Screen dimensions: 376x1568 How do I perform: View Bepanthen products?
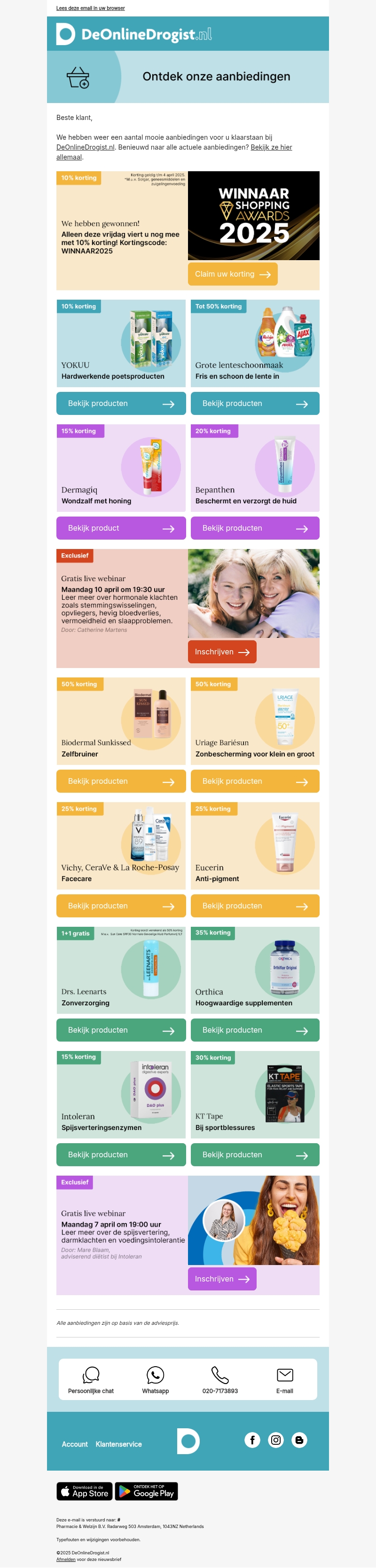(254, 528)
